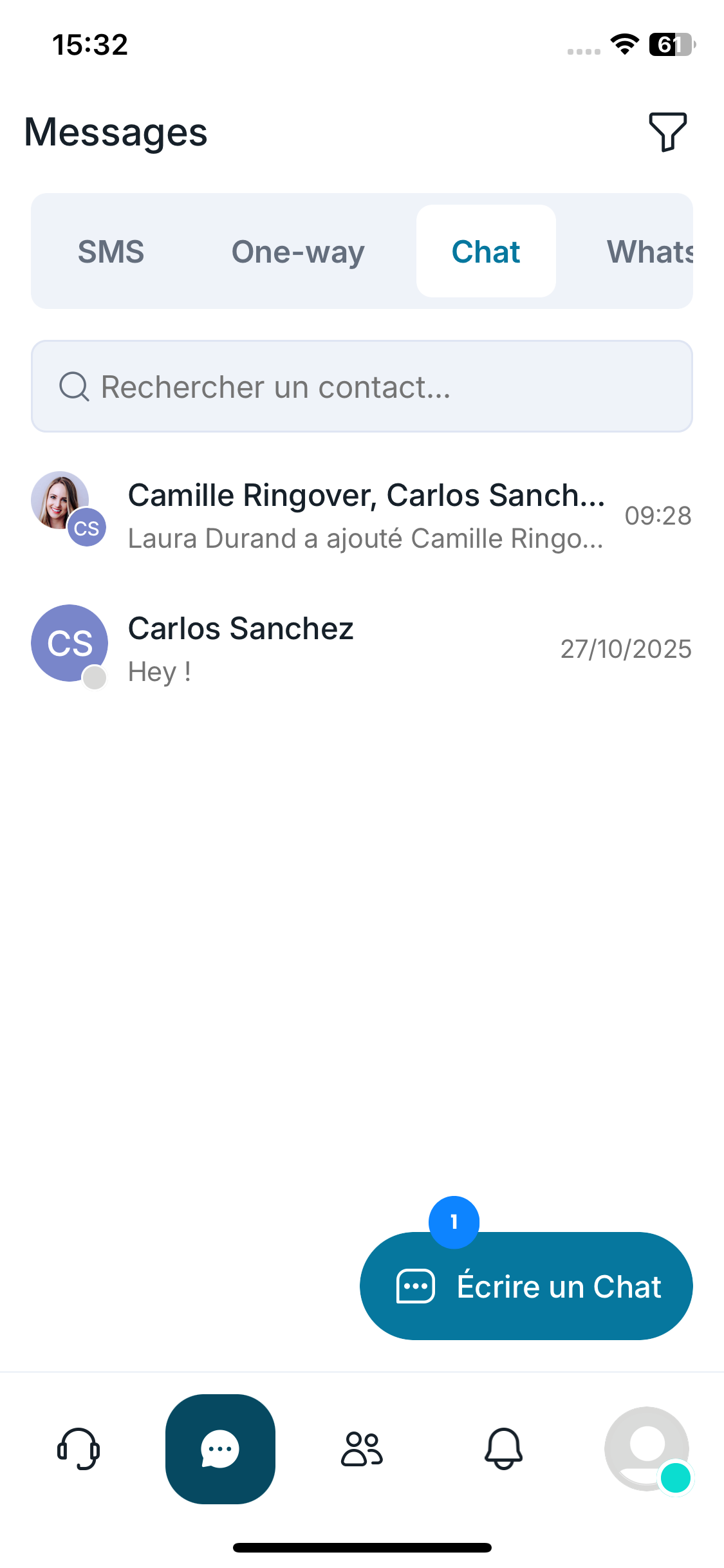This screenshot has height=1568, width=724.
Task: Select the Chat tab
Action: (x=486, y=252)
